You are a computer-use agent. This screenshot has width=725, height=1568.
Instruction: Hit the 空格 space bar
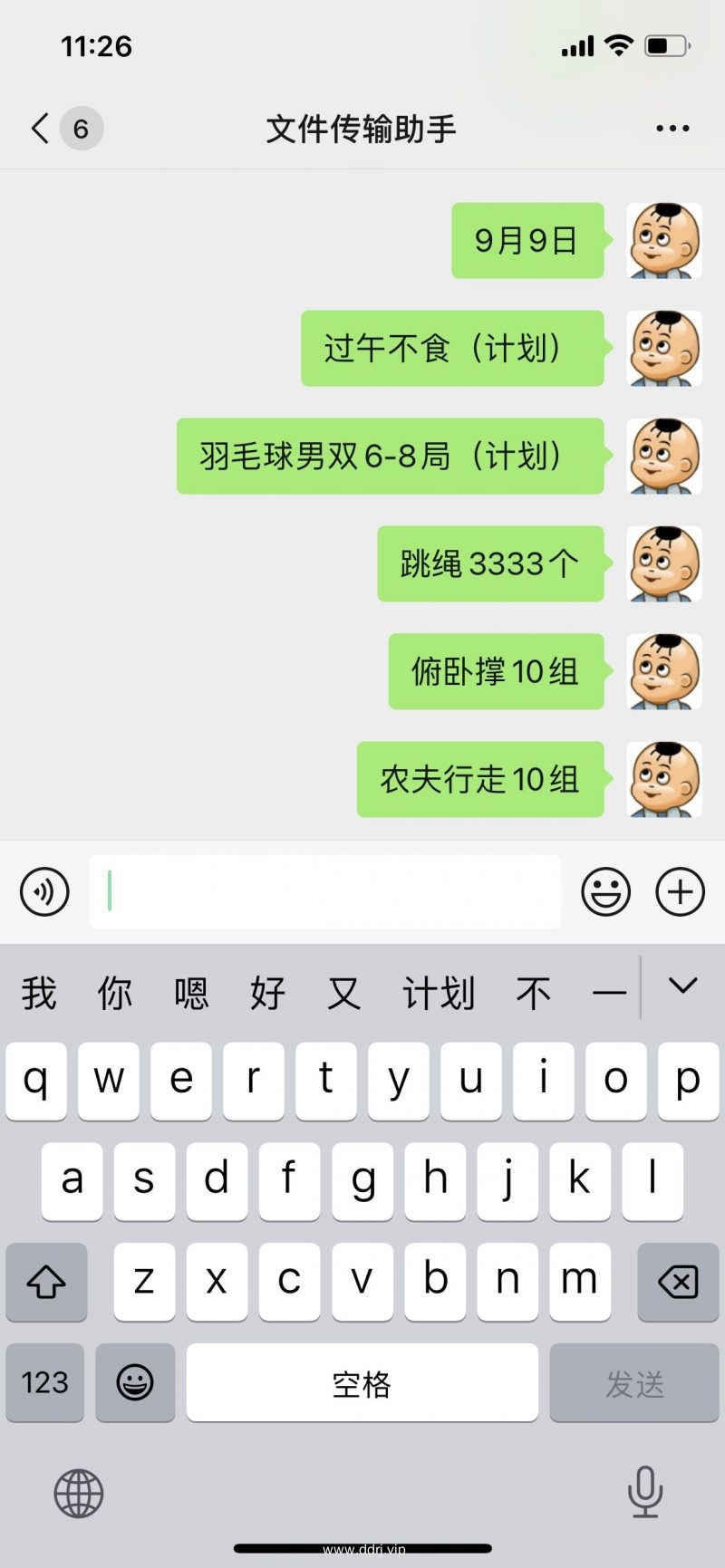click(x=362, y=1382)
